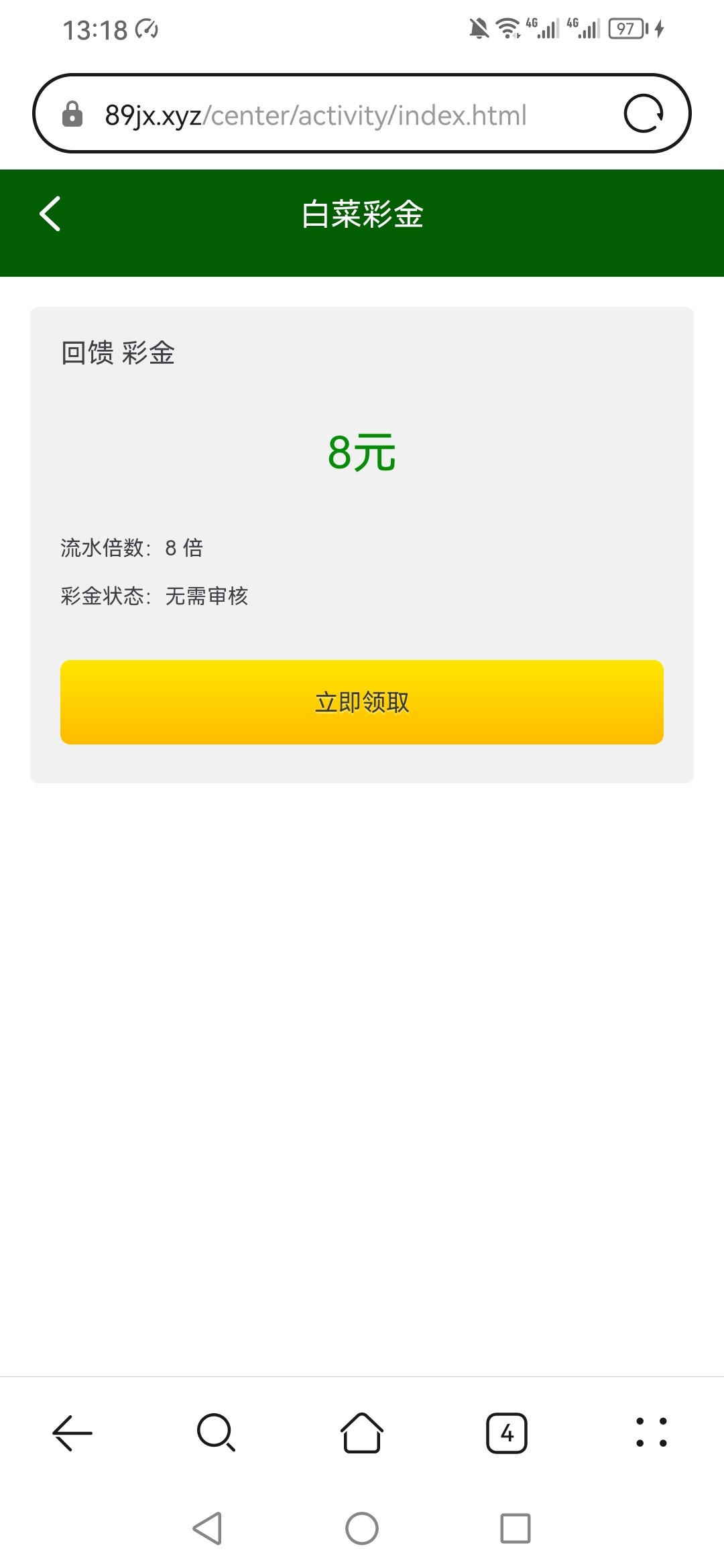Viewport: 724px width, 1568px height.
Task: Navigate back with the browser's back arrow
Action: (x=72, y=1433)
